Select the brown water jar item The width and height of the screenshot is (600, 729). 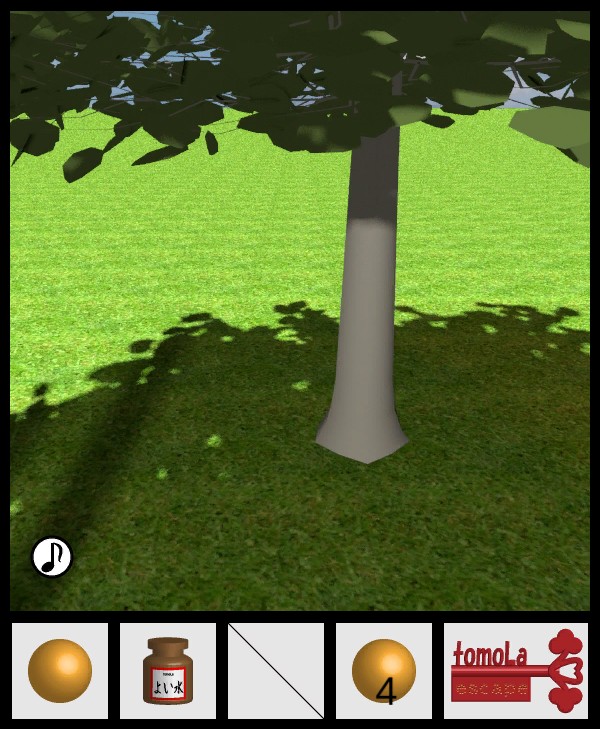[168, 670]
